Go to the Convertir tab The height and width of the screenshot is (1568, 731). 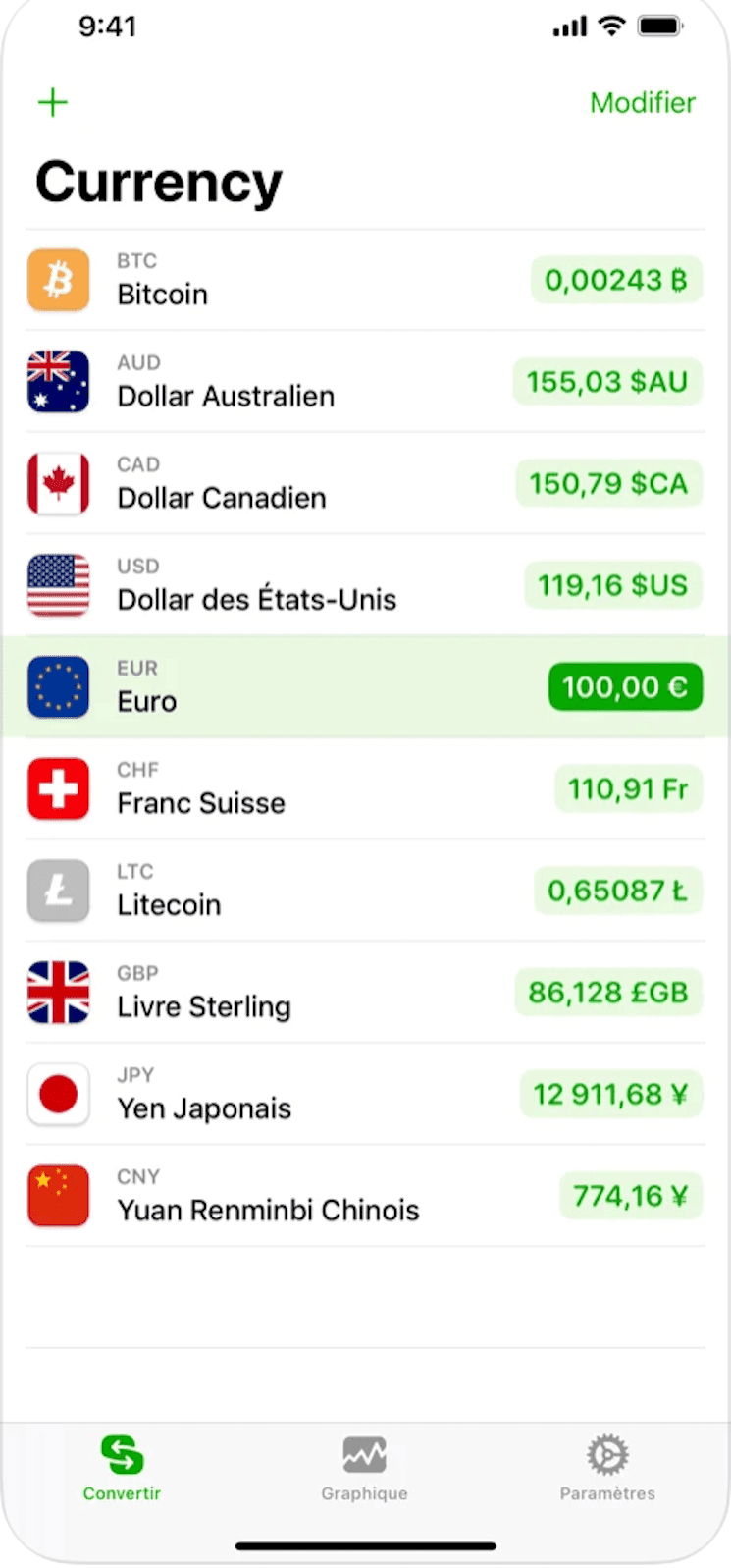pyautogui.click(x=122, y=1468)
